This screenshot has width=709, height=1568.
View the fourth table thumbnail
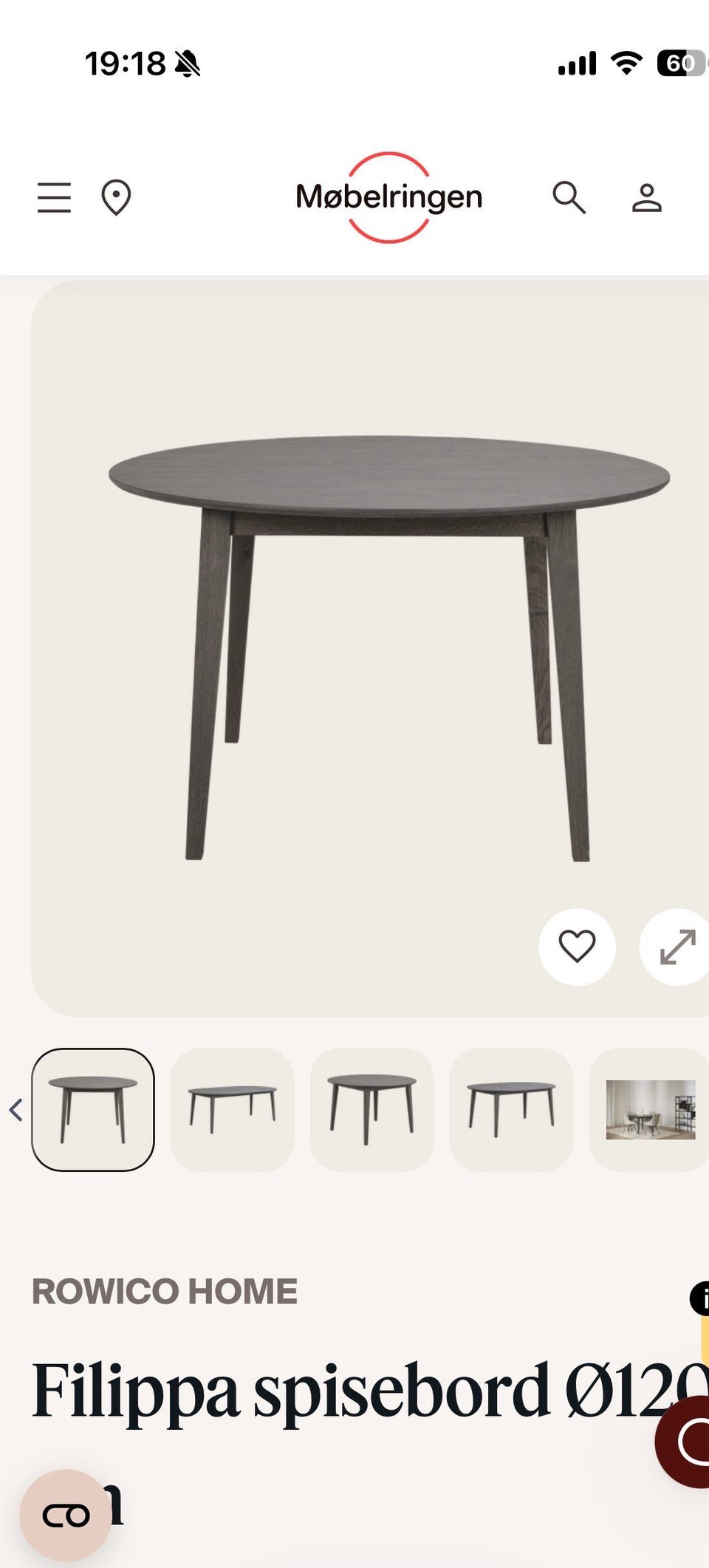tap(511, 1110)
